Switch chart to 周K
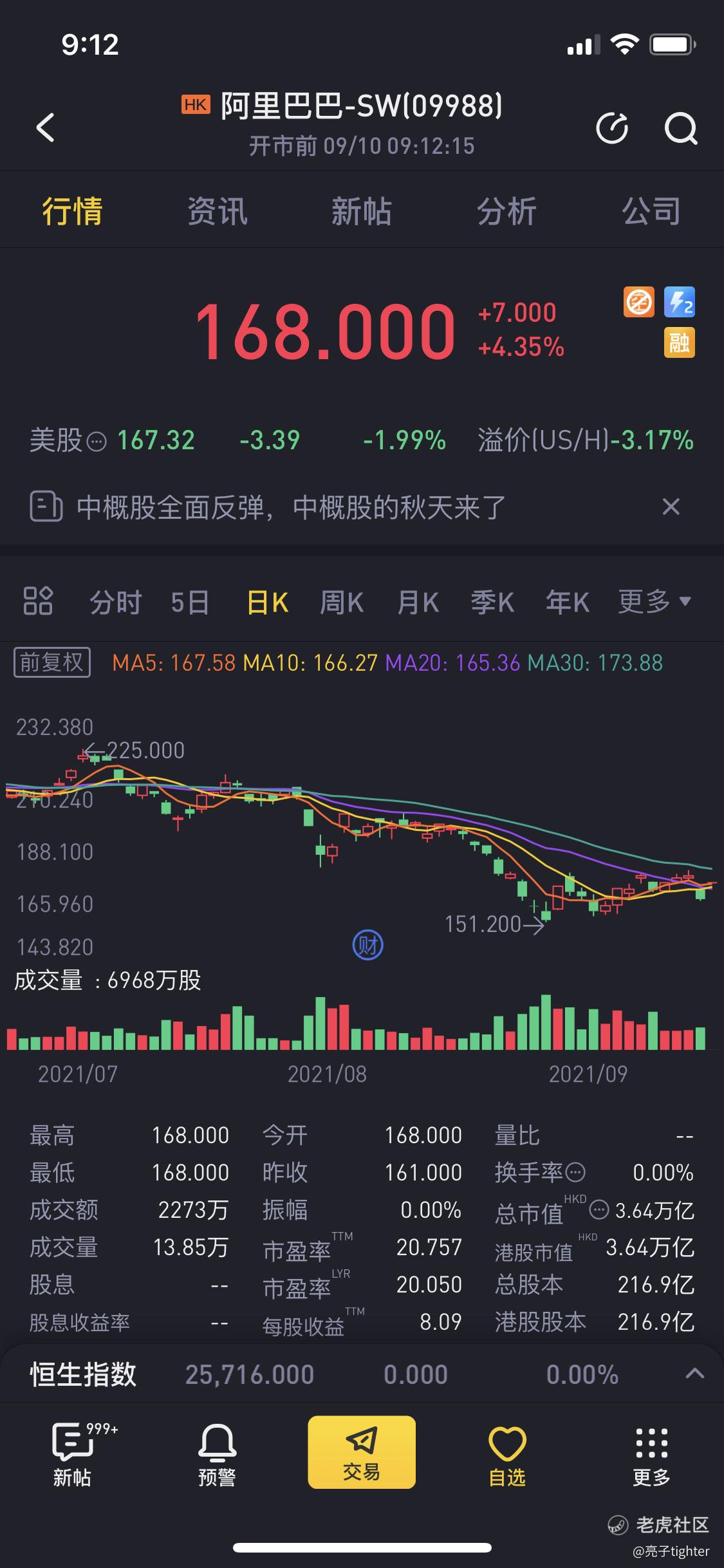This screenshot has width=724, height=1568. [x=342, y=602]
